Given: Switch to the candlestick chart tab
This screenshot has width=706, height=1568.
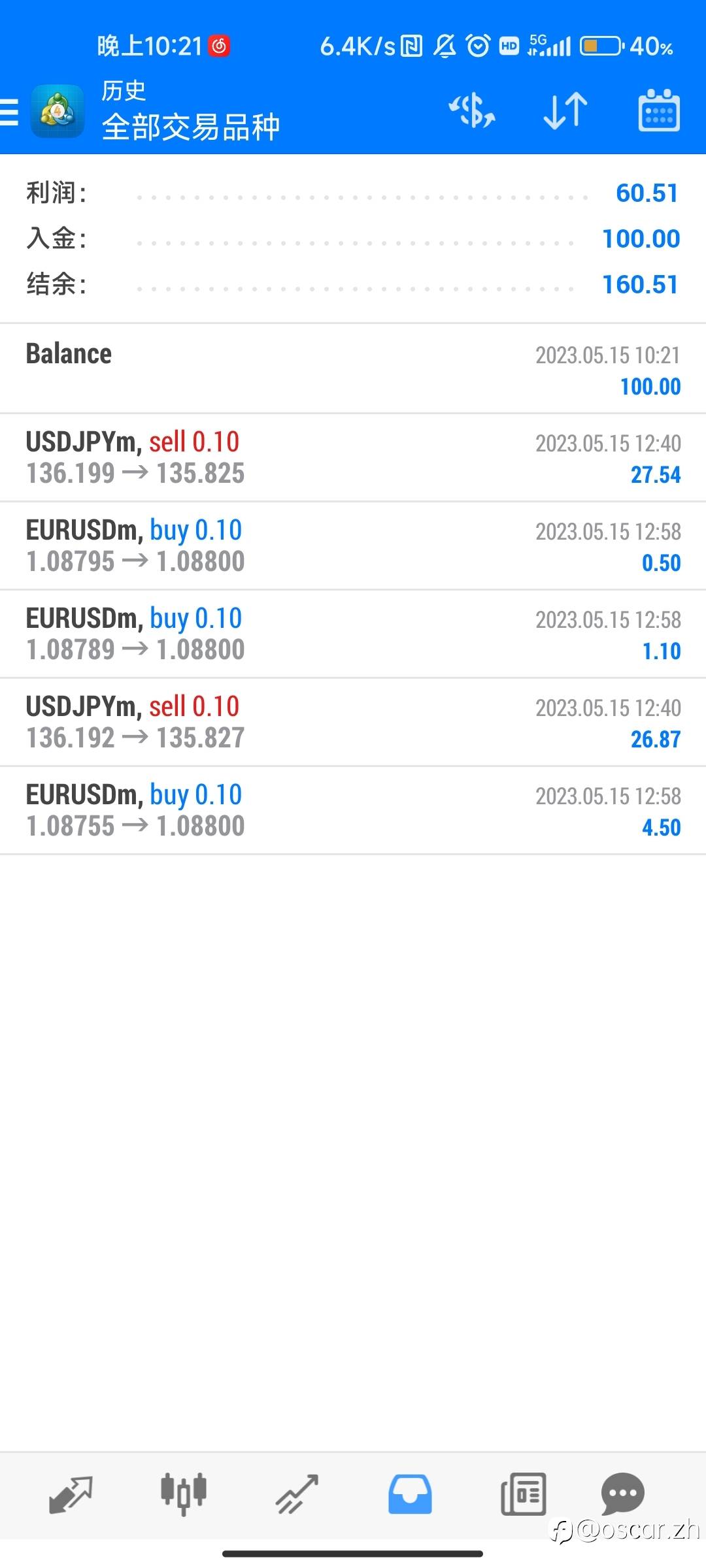Looking at the screenshot, I should [184, 1494].
